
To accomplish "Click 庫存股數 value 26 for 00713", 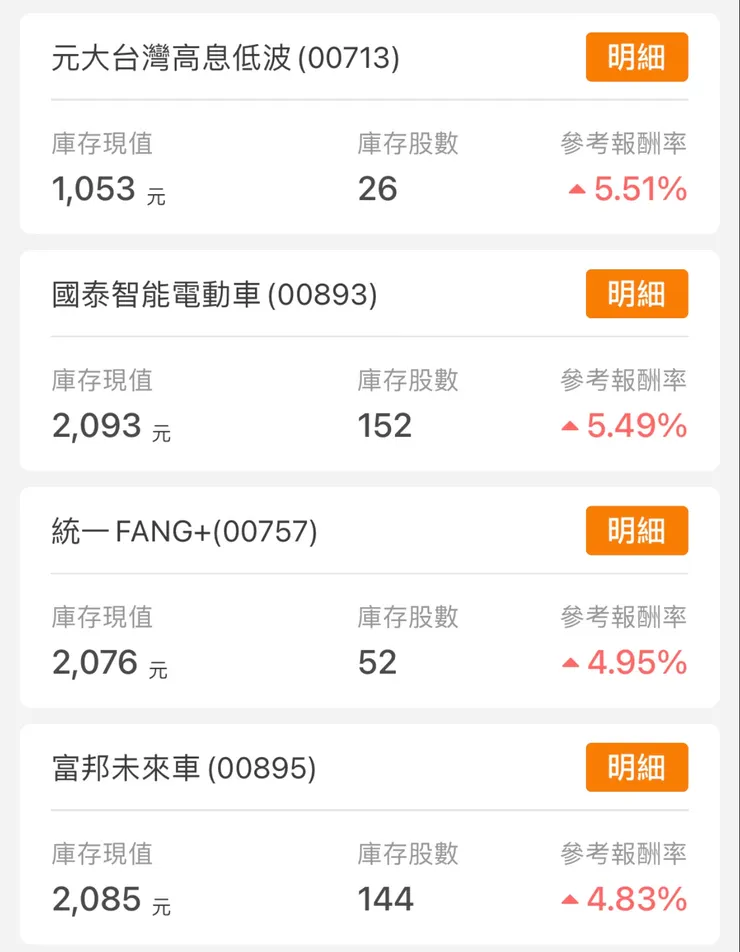I will 378,190.
